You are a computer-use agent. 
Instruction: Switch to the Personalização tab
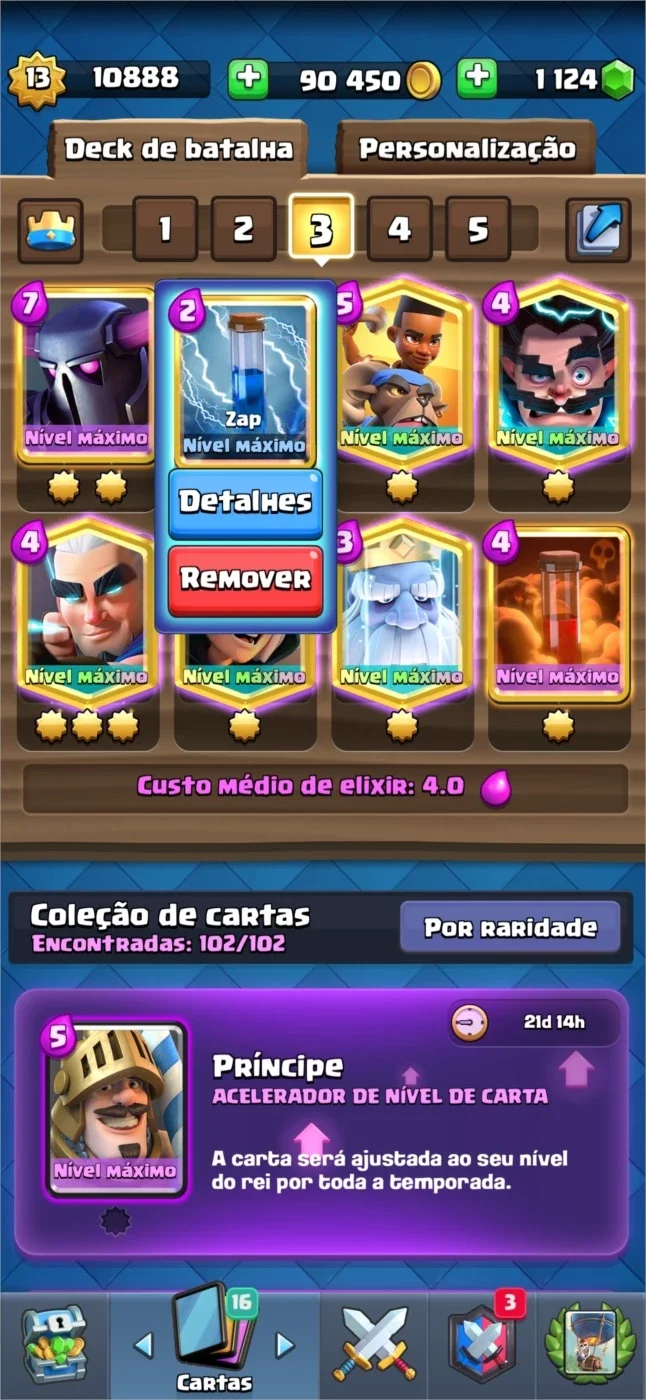[466, 149]
